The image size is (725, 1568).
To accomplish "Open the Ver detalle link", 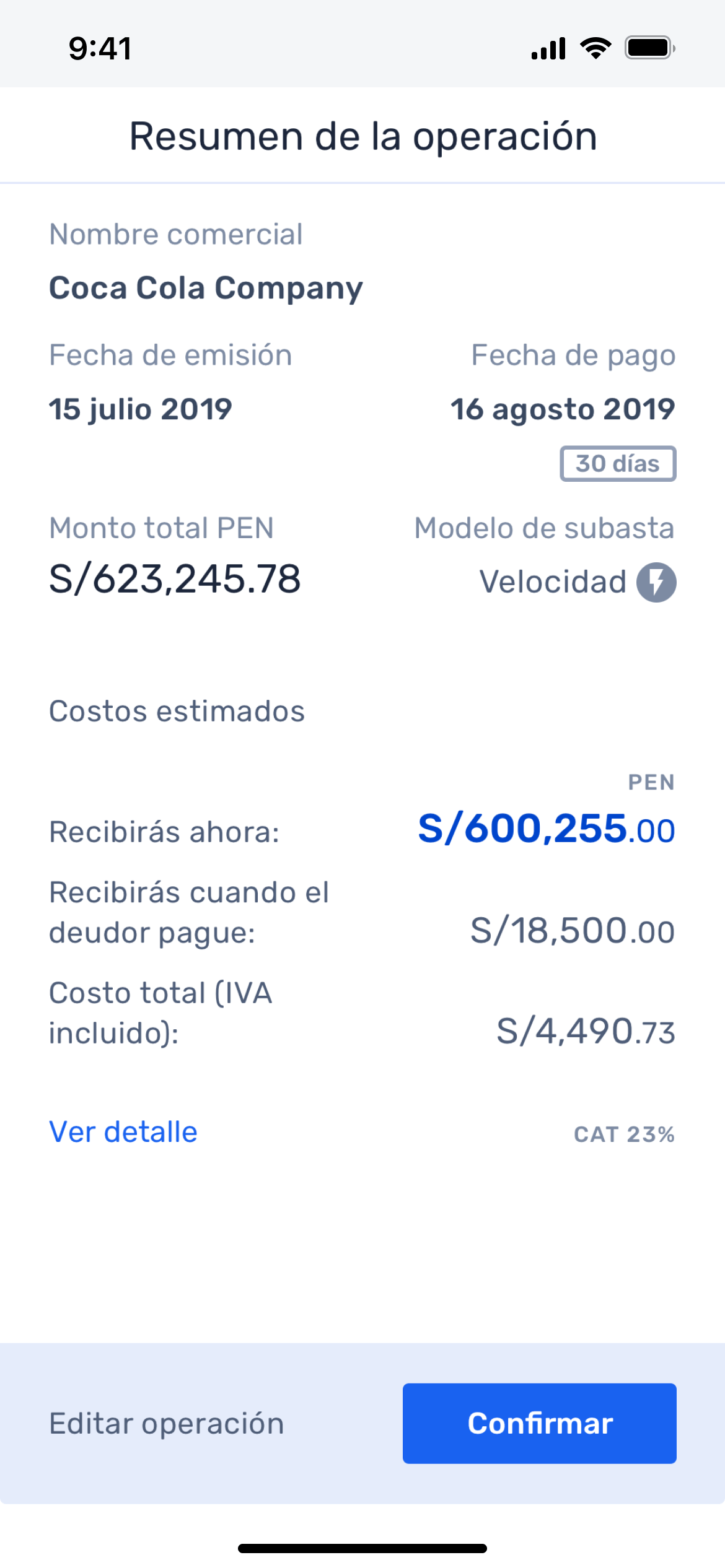I will pos(123,1132).
